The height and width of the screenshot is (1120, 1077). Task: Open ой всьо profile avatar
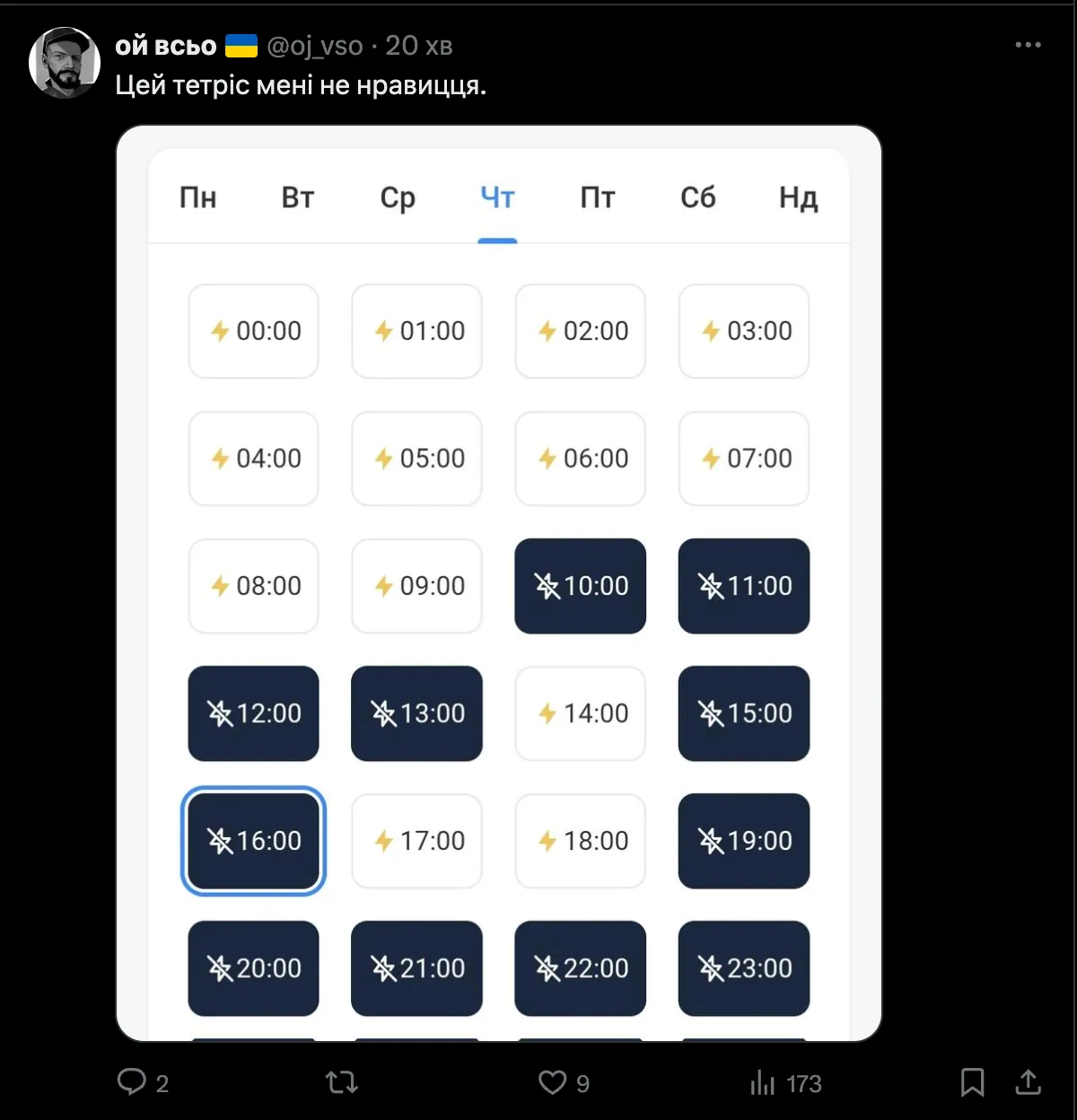[64, 63]
